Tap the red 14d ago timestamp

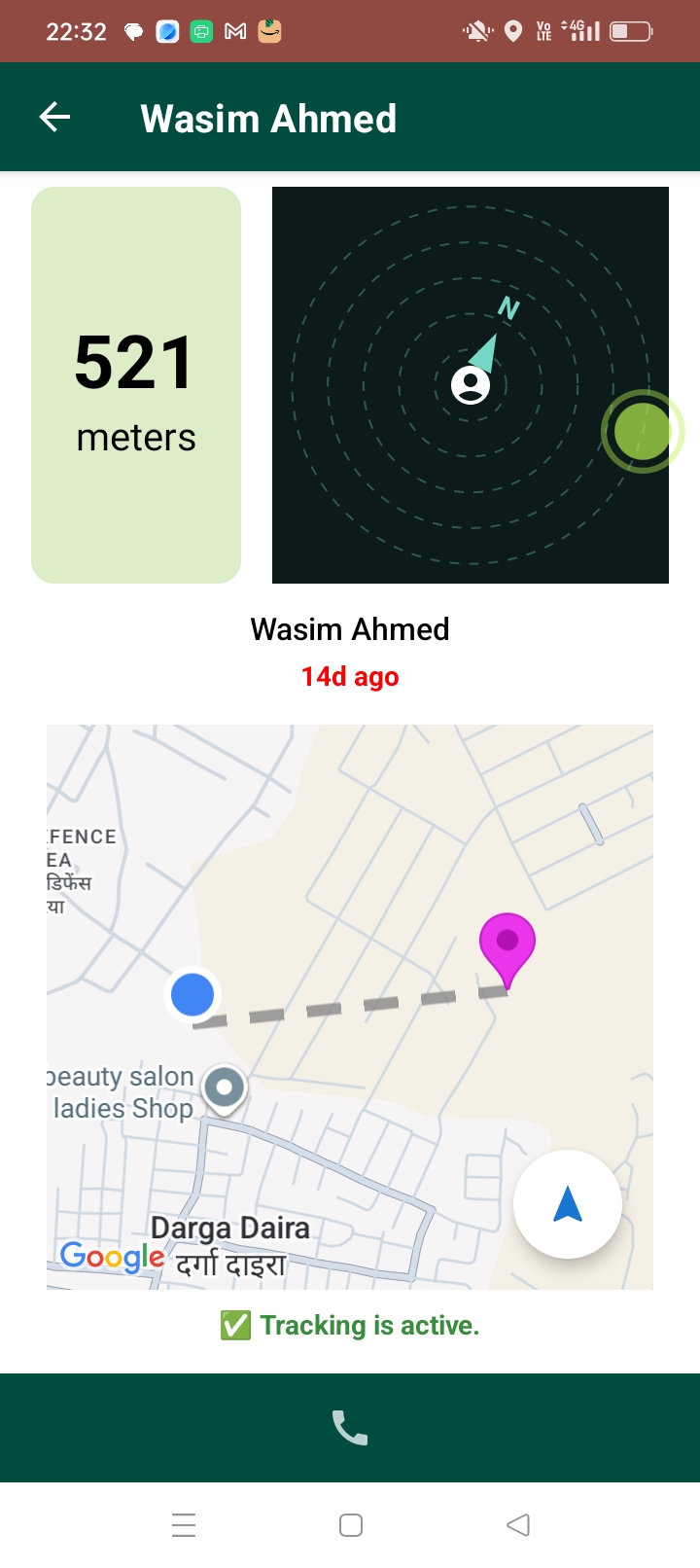click(x=349, y=676)
